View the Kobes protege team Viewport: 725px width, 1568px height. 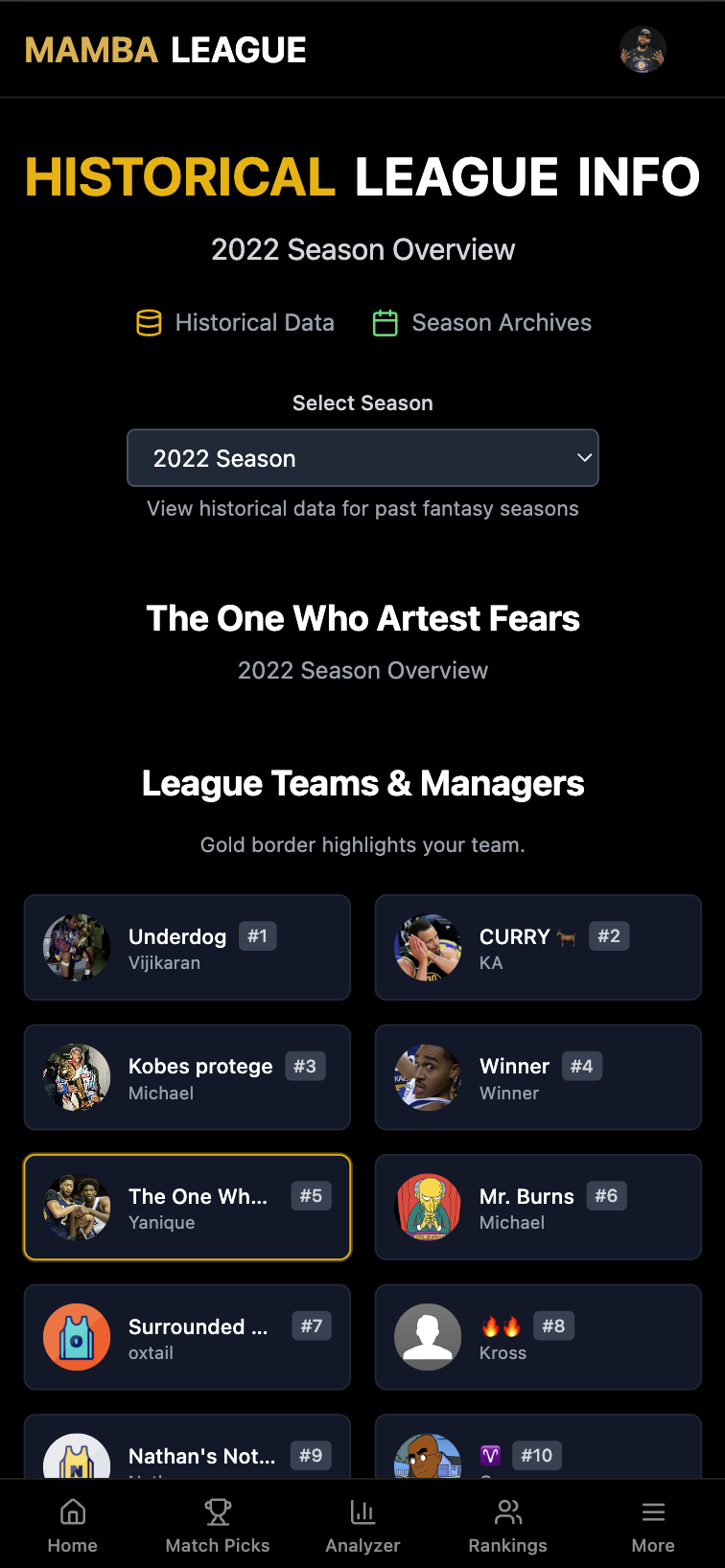click(187, 1077)
